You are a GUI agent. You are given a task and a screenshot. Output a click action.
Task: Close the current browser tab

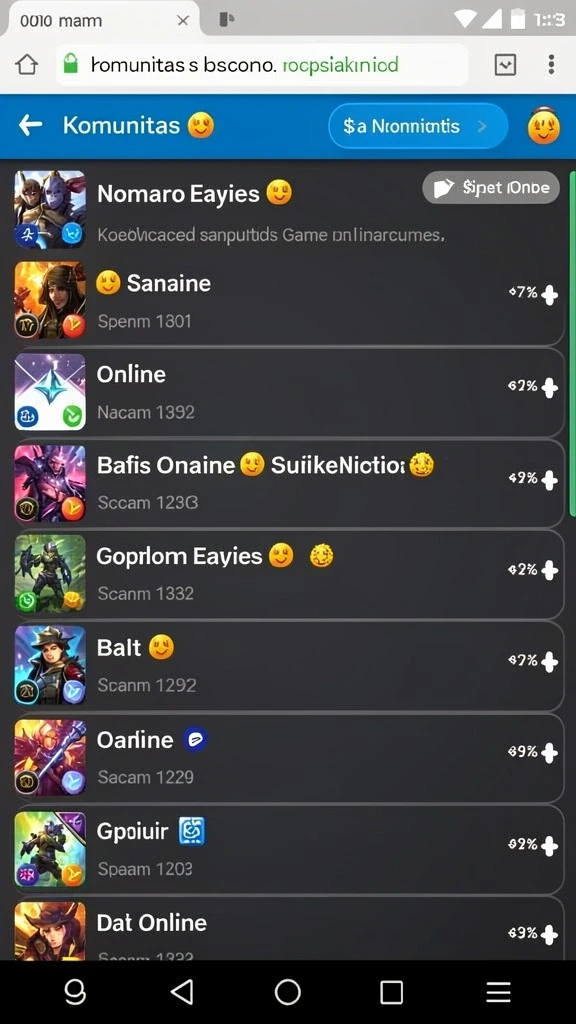[184, 20]
